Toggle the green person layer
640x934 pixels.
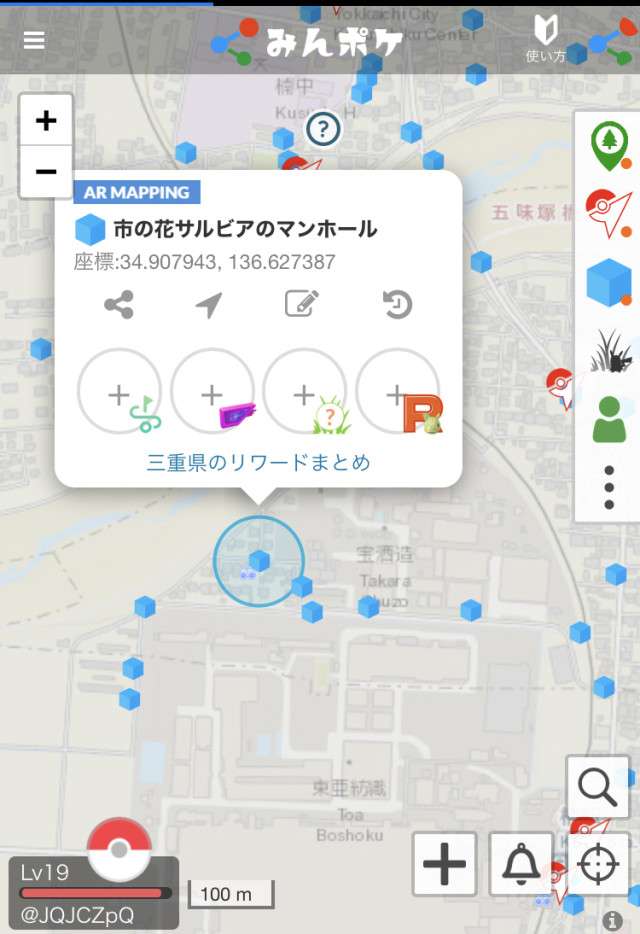tap(608, 420)
